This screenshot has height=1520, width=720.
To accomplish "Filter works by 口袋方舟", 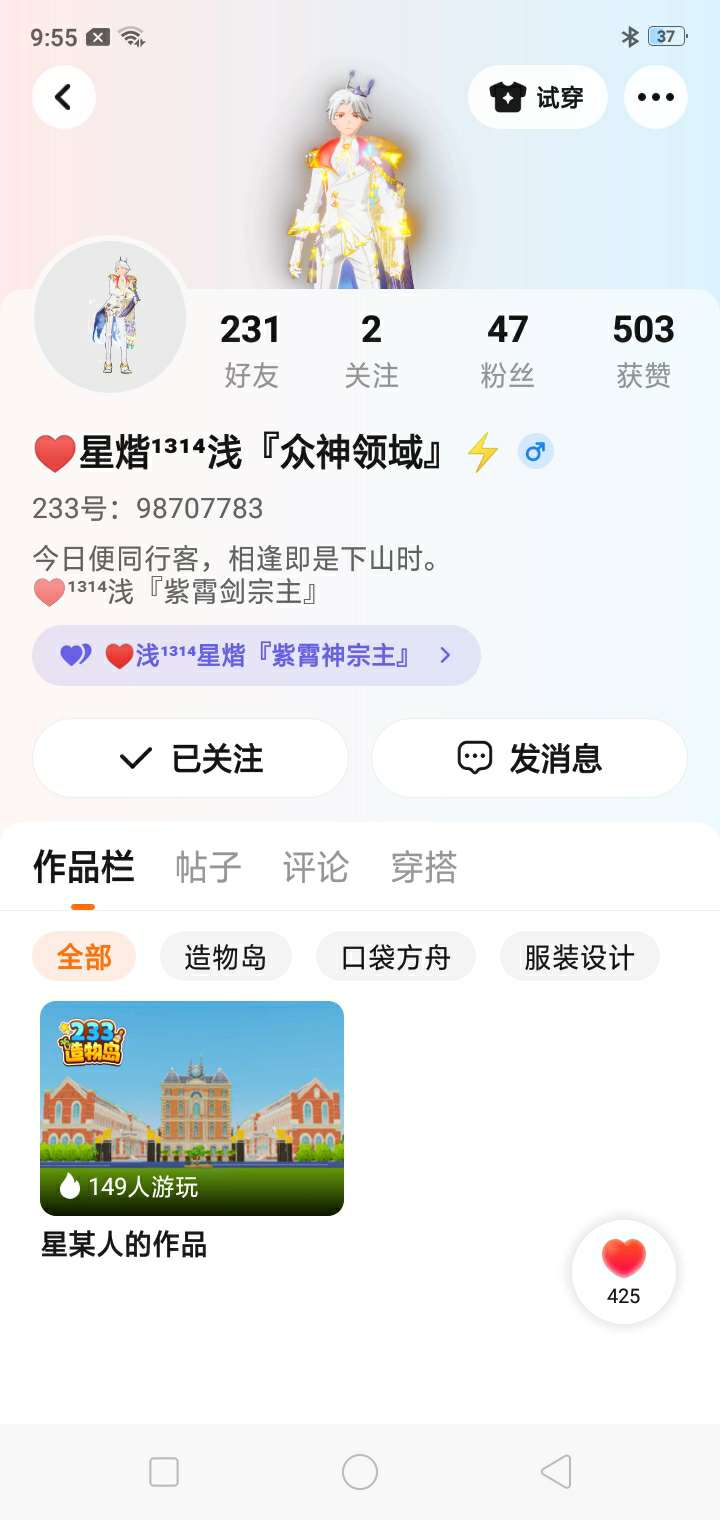I will click(395, 957).
